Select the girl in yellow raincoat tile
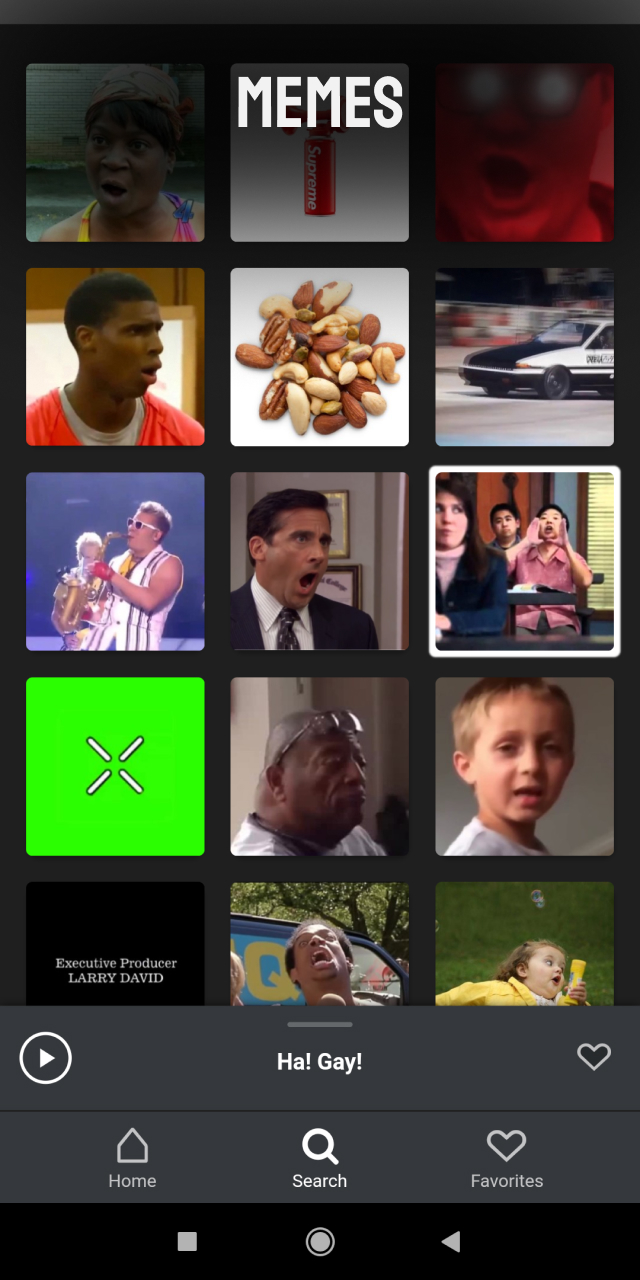The height and width of the screenshot is (1280, 640). pyautogui.click(x=525, y=944)
